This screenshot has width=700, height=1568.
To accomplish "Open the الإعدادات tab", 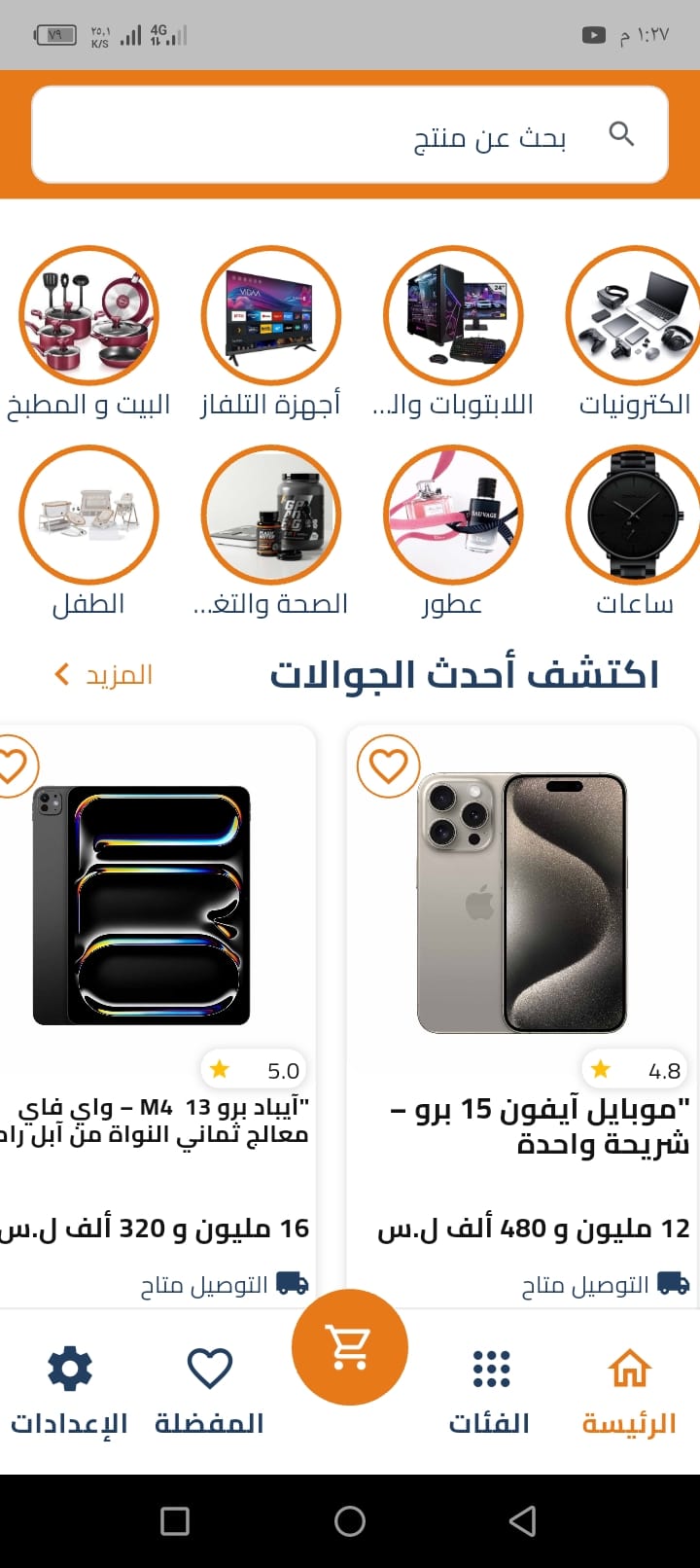I will 70,1391.
